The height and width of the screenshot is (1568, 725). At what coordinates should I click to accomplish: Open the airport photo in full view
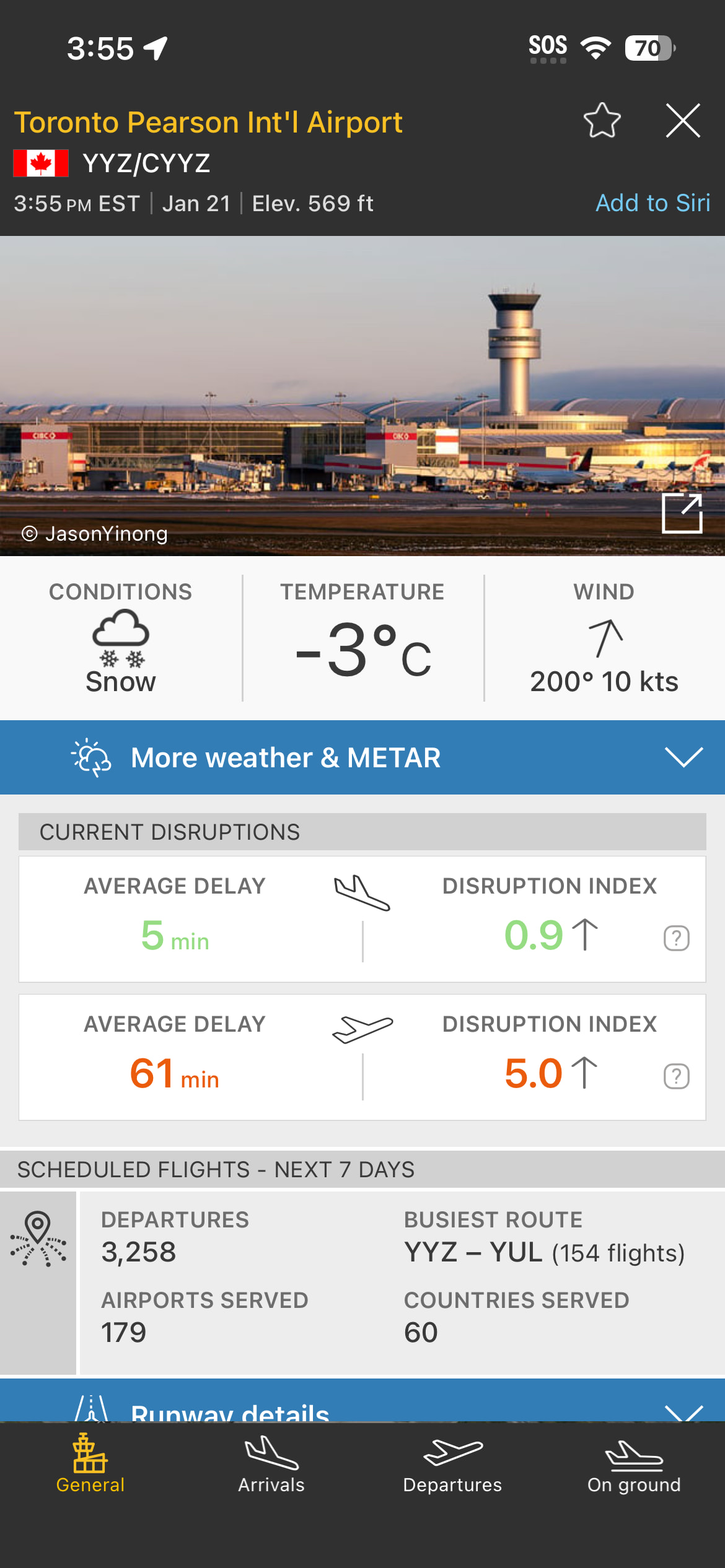(x=682, y=513)
